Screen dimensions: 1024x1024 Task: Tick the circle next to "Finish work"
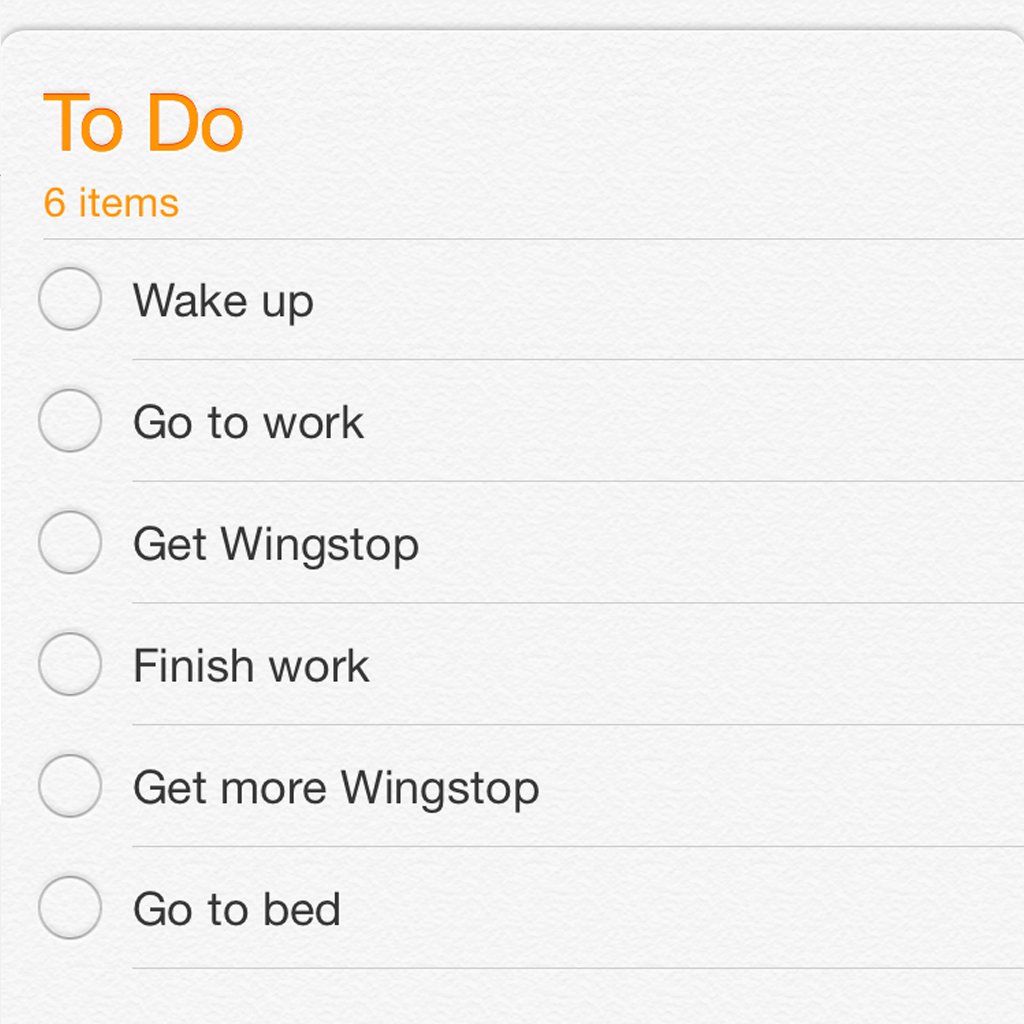[x=70, y=664]
